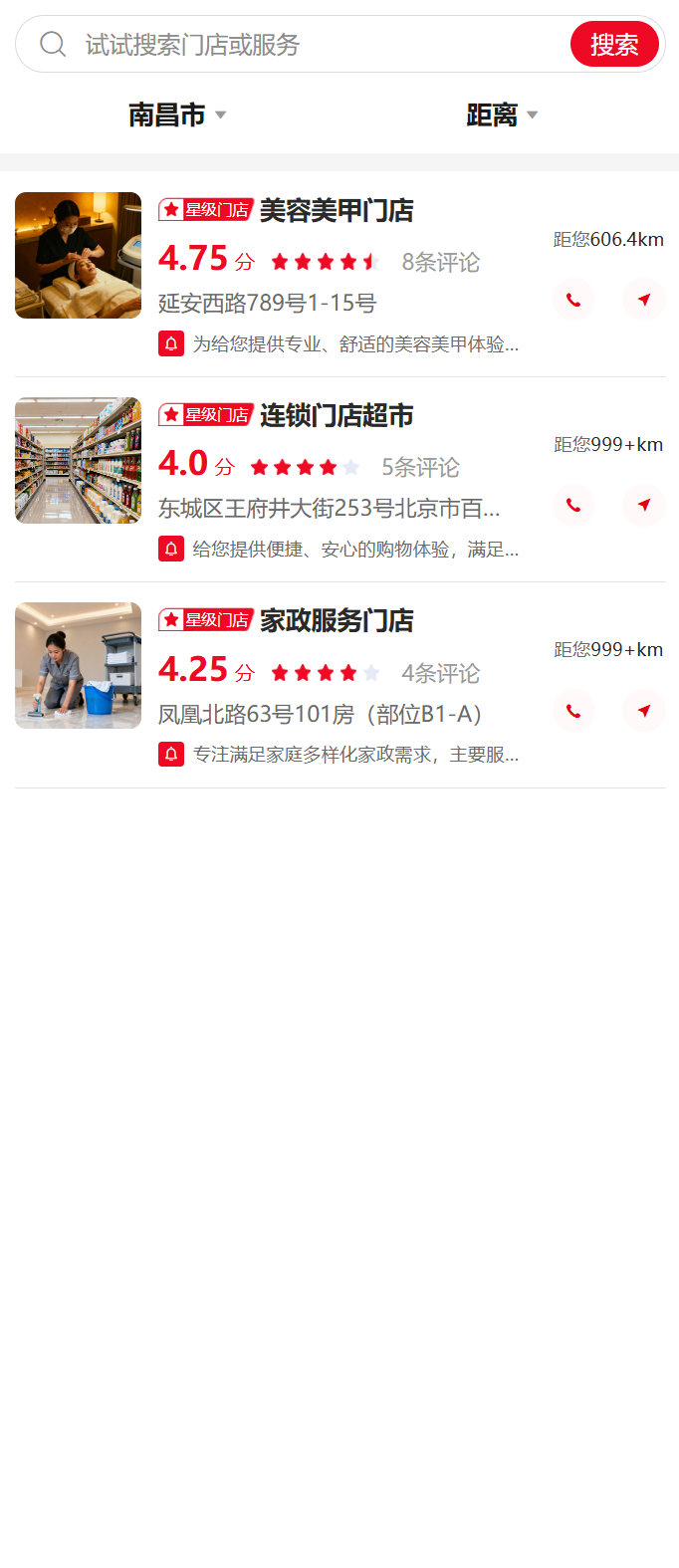Viewport: 679px width, 1568px height.
Task: Get directions to 连锁门店超市
Action: pyautogui.click(x=644, y=505)
